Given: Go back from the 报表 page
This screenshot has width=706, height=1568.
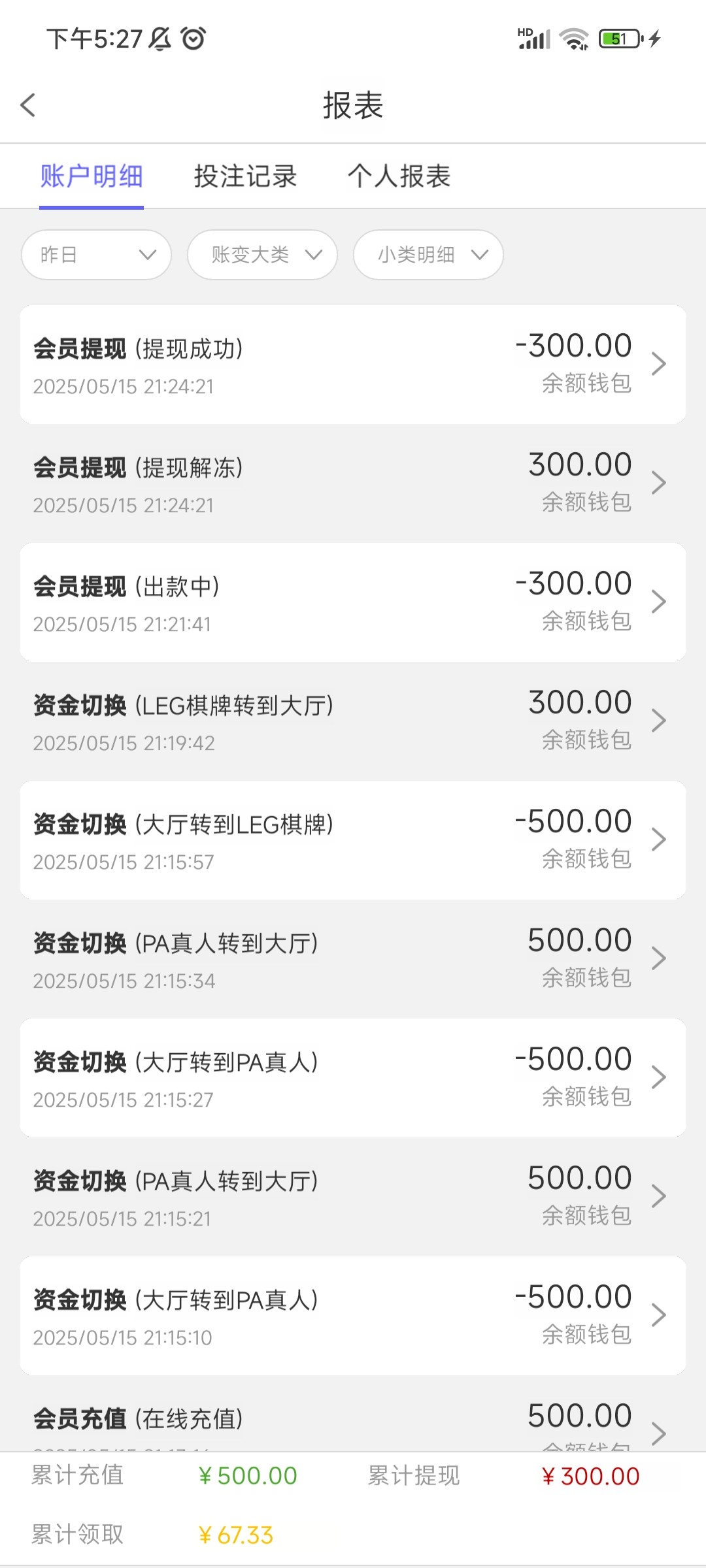Looking at the screenshot, I should (x=28, y=105).
